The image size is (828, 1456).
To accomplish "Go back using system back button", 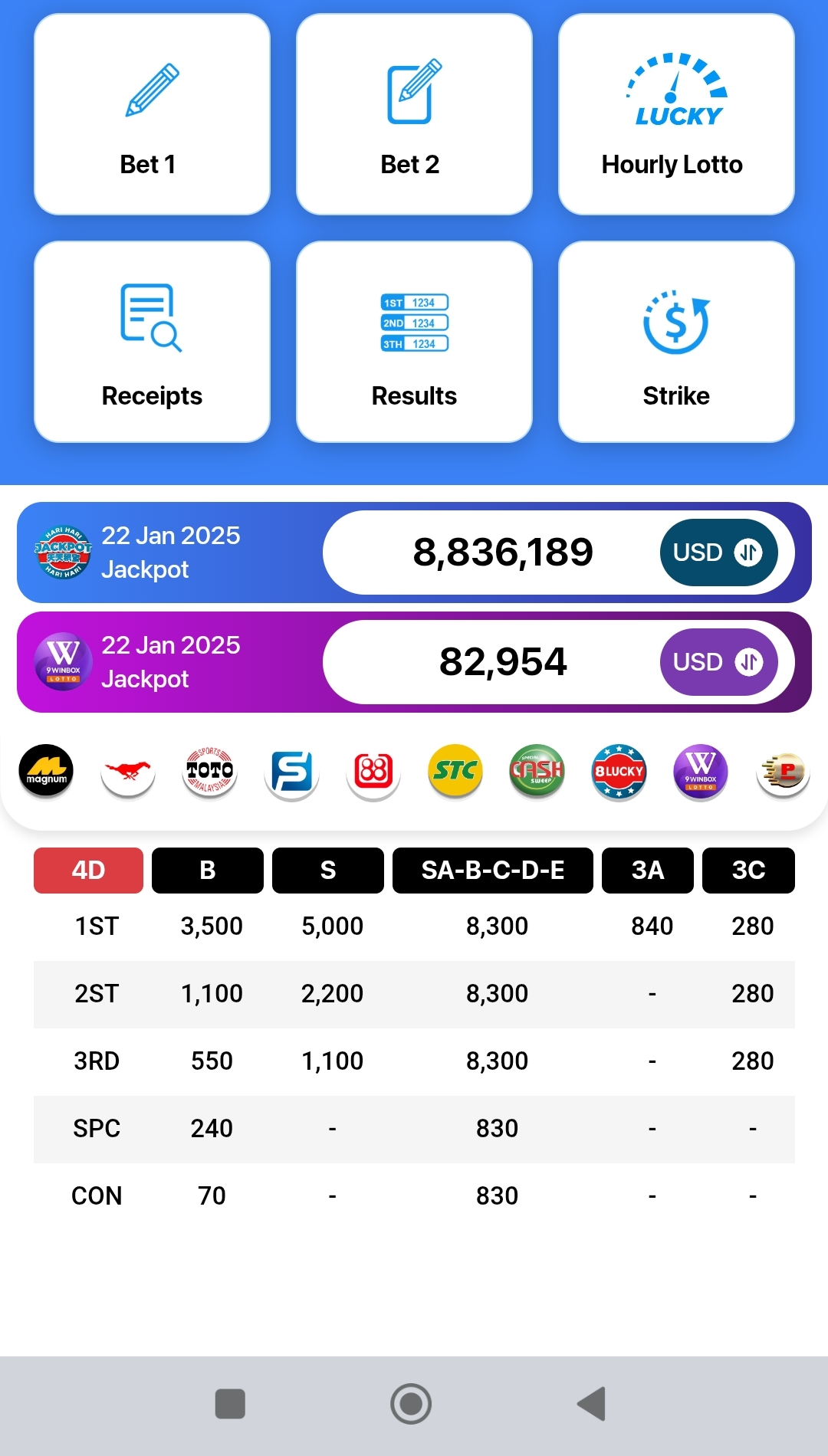I will coord(592,1404).
